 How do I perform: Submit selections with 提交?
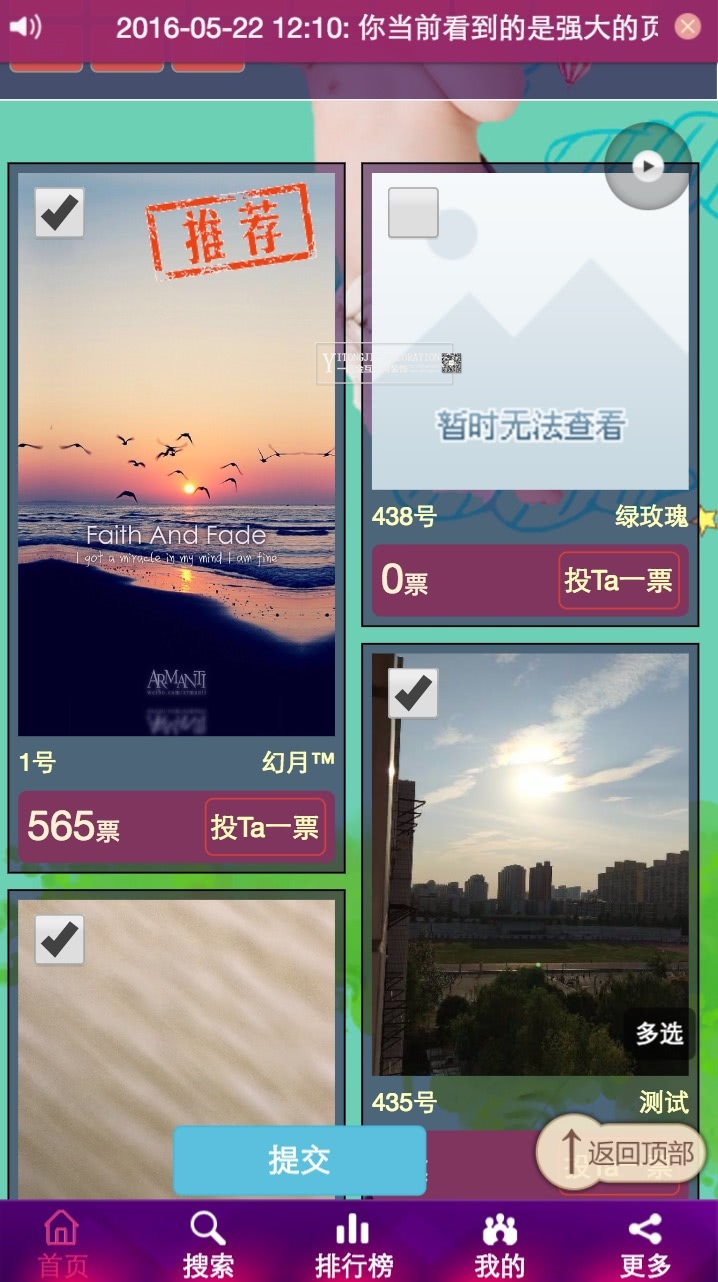[x=299, y=1160]
